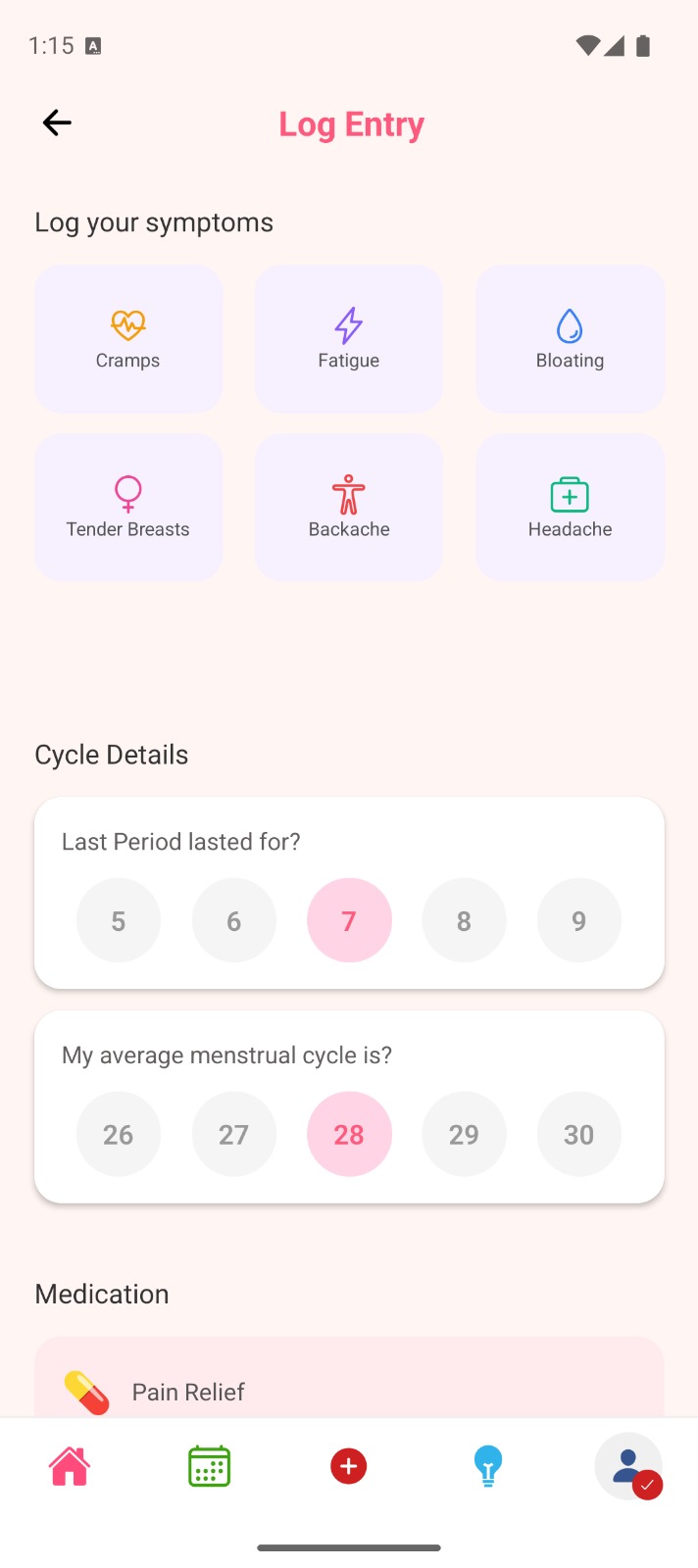Screen dimensions: 698x1568
Task: Choose the Bloating symptom tile
Action: coord(570,338)
